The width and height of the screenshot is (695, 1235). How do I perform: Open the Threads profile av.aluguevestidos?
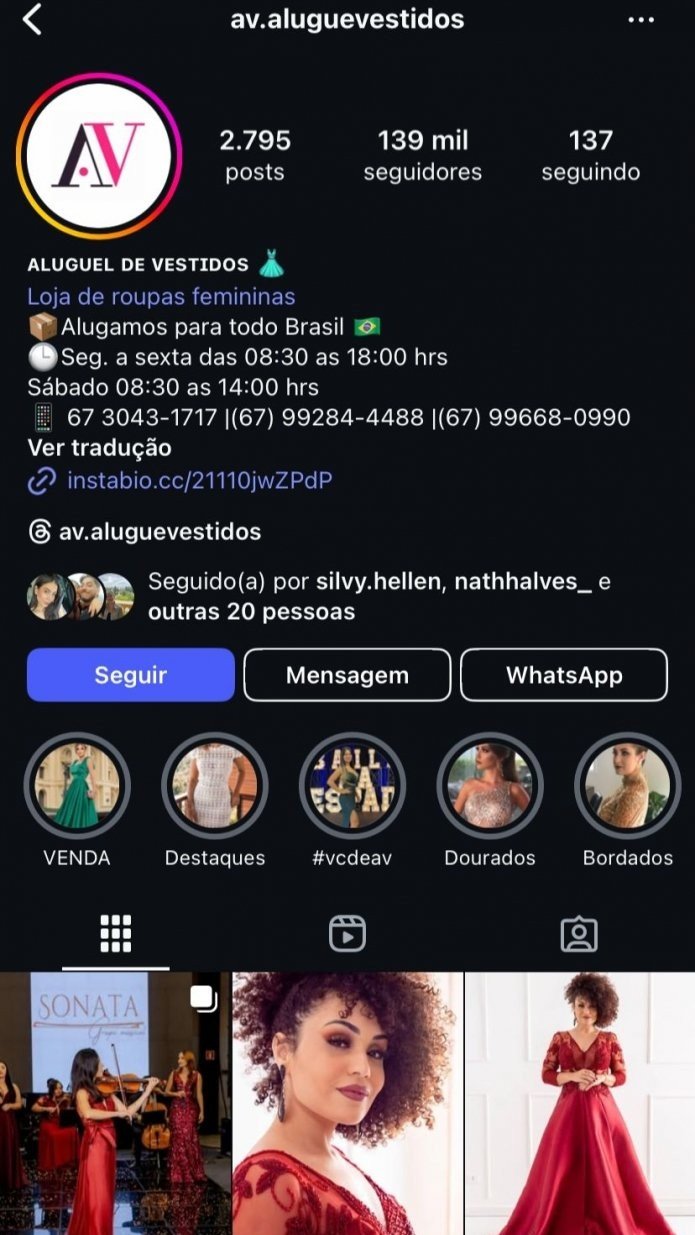pos(159,532)
